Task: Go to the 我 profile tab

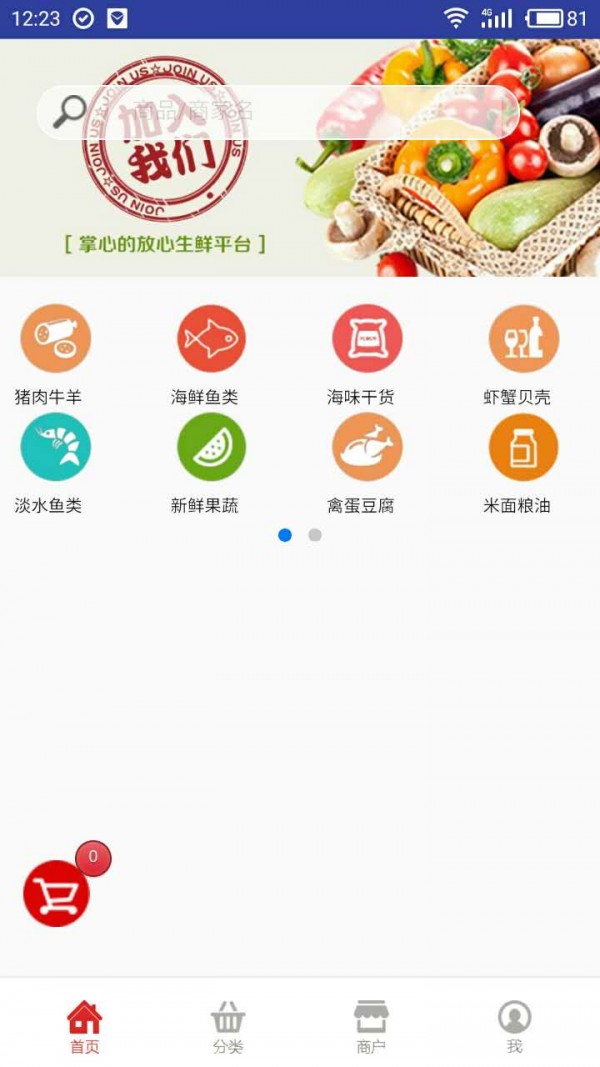Action: pyautogui.click(x=515, y=1027)
